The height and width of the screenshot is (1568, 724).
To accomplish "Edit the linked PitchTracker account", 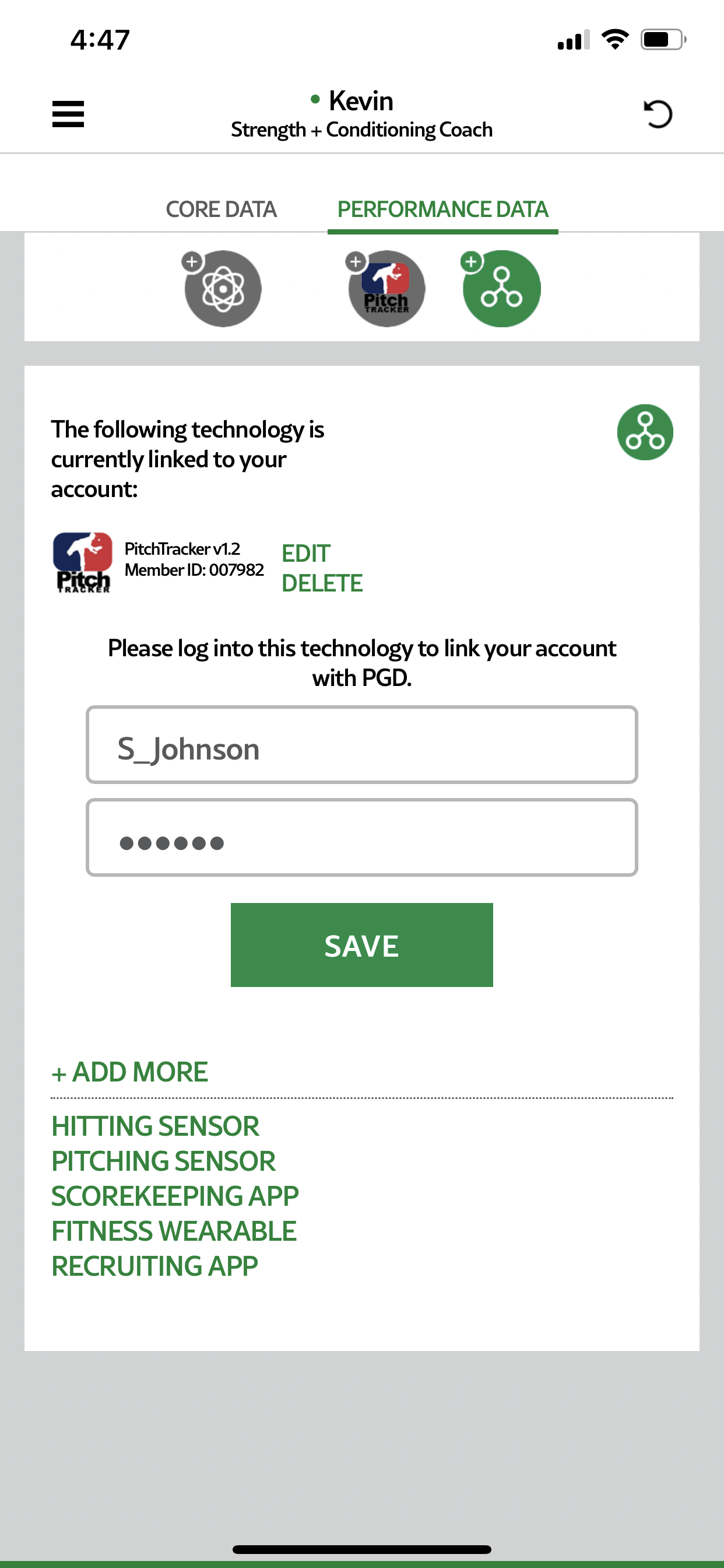I will click(305, 554).
